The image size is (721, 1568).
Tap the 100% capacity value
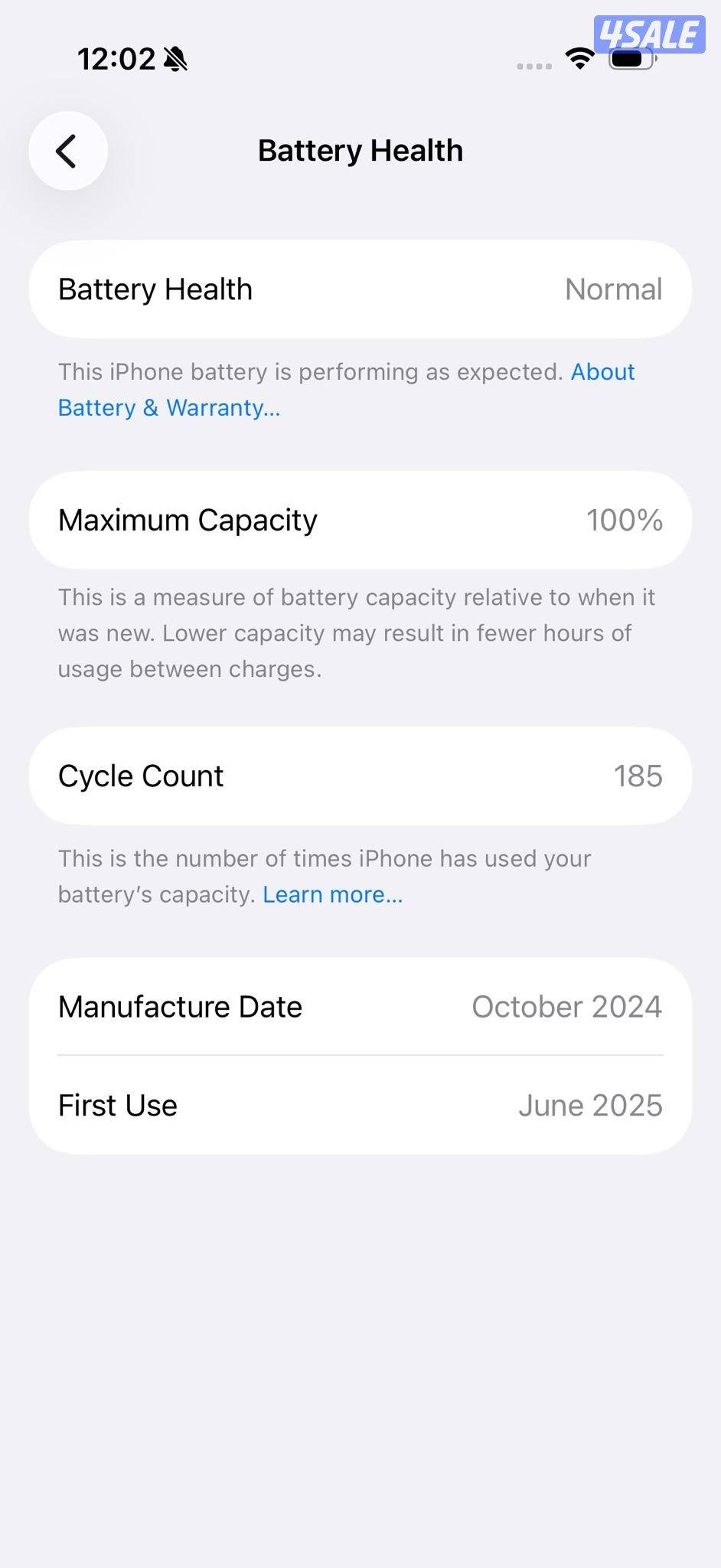coord(625,520)
